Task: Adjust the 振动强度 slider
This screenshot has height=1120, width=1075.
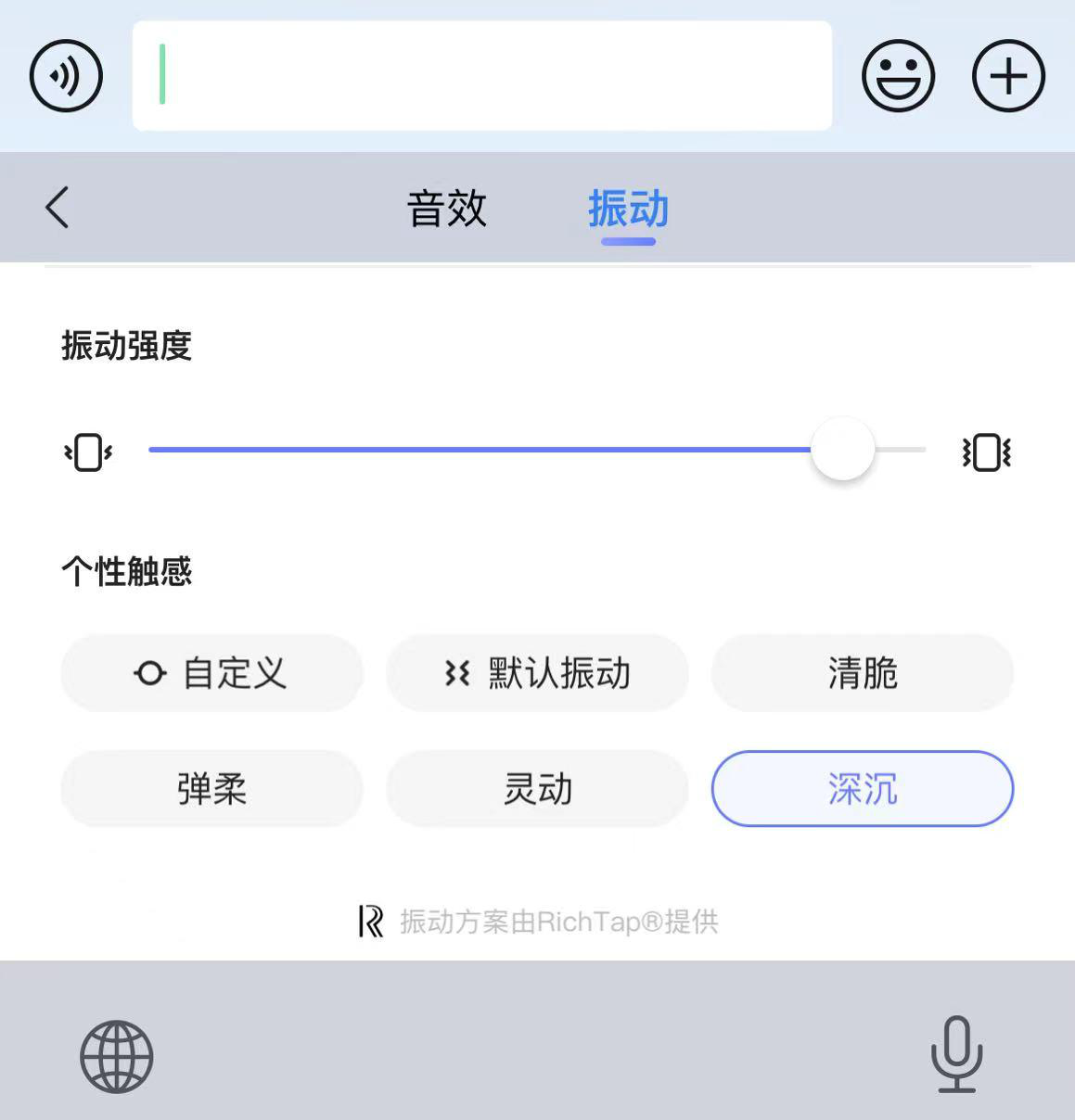Action: coord(842,450)
